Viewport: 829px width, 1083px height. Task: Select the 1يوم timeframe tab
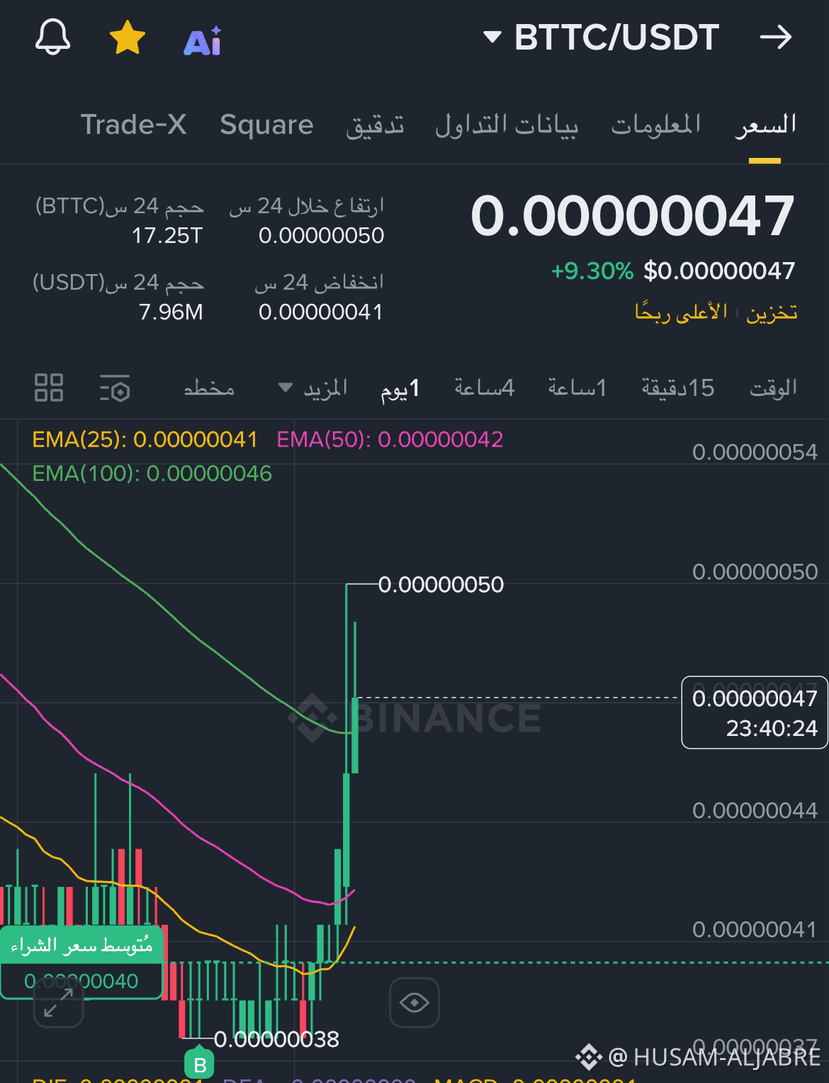pos(400,388)
